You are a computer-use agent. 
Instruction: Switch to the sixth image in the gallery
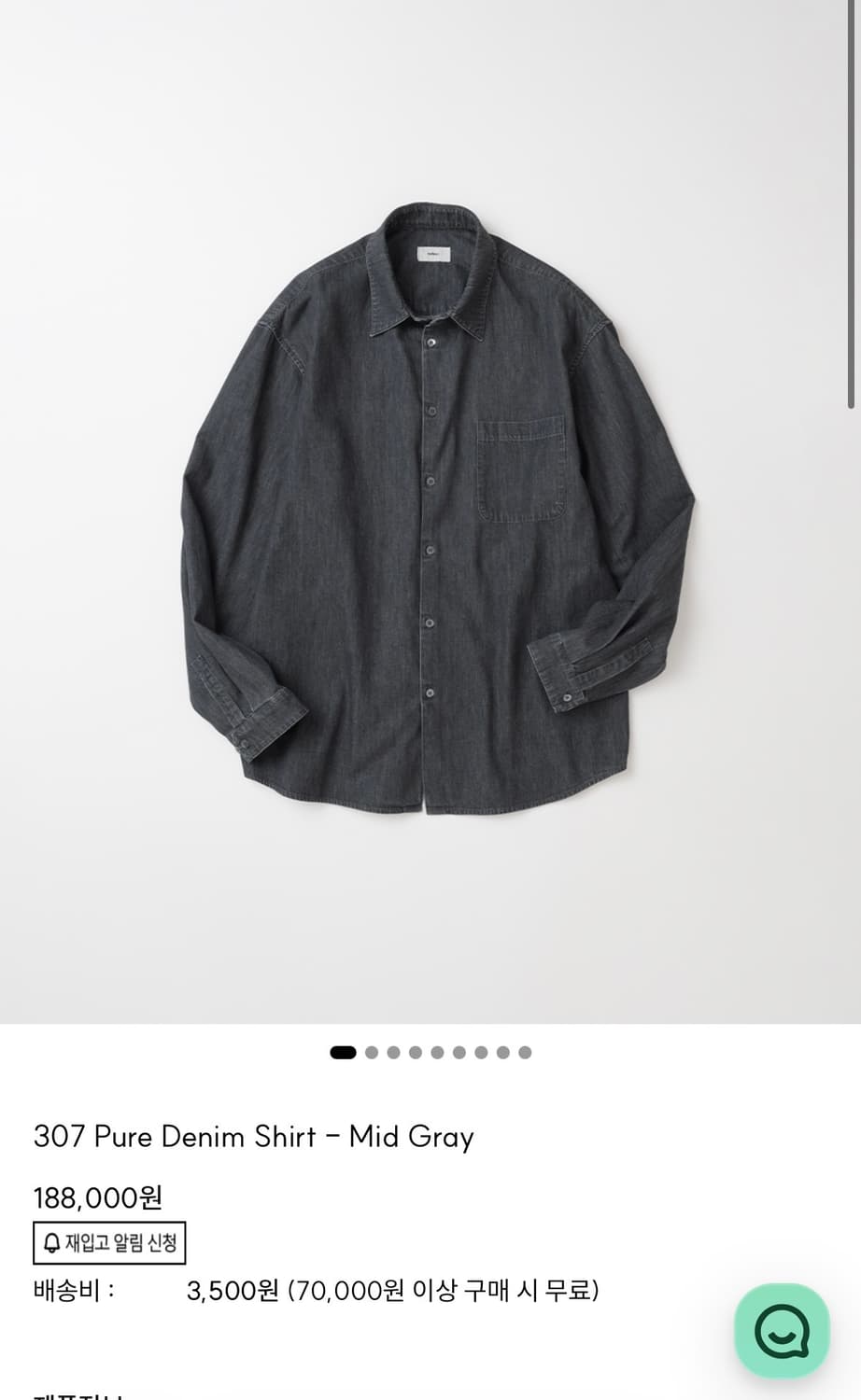coord(459,1053)
